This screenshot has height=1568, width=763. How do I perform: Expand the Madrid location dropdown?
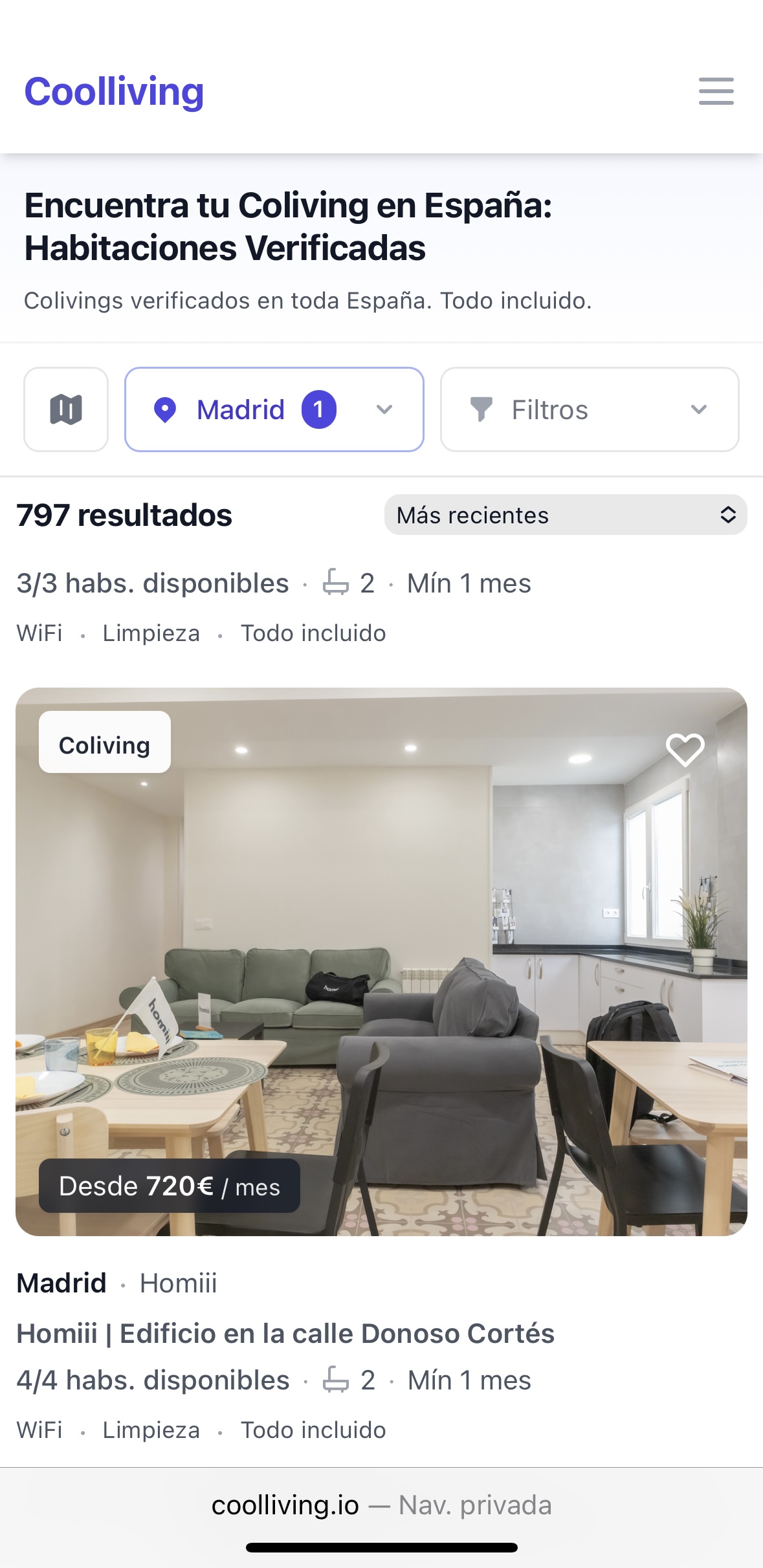(x=384, y=409)
